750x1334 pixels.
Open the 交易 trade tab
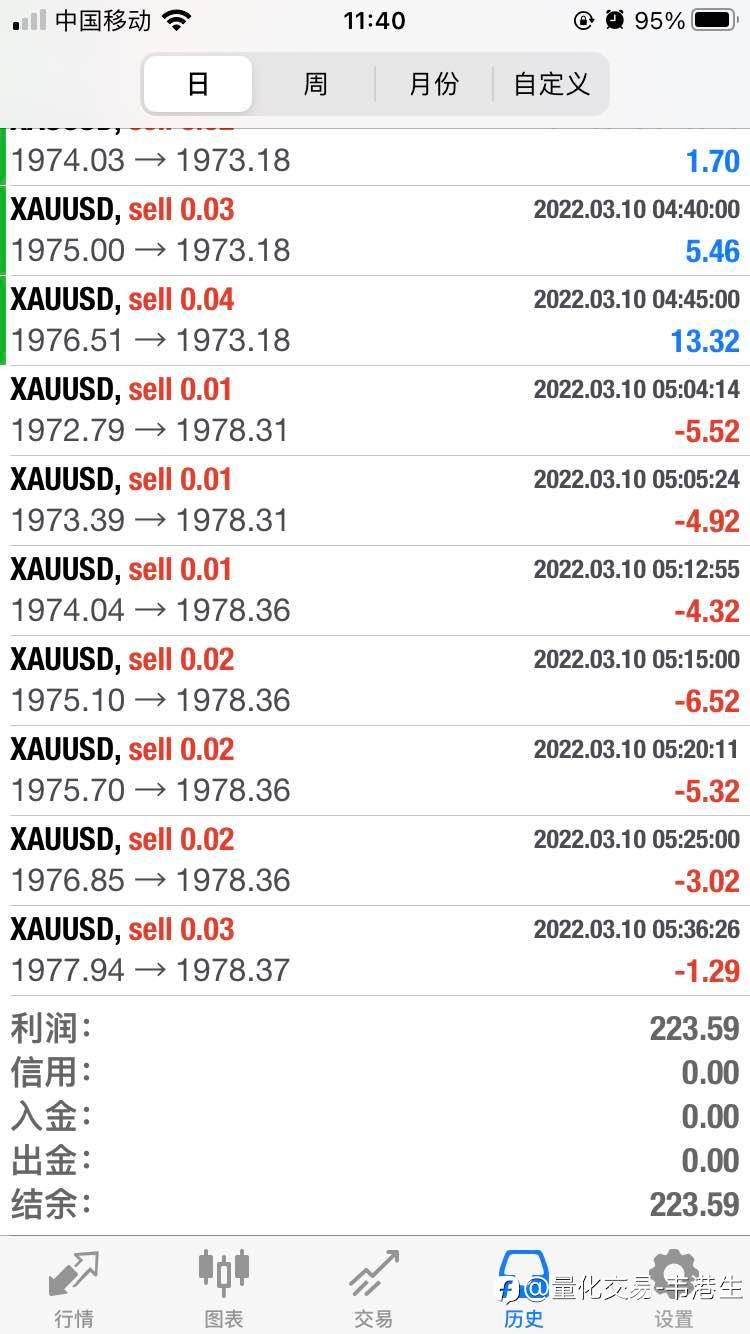[x=374, y=1288]
